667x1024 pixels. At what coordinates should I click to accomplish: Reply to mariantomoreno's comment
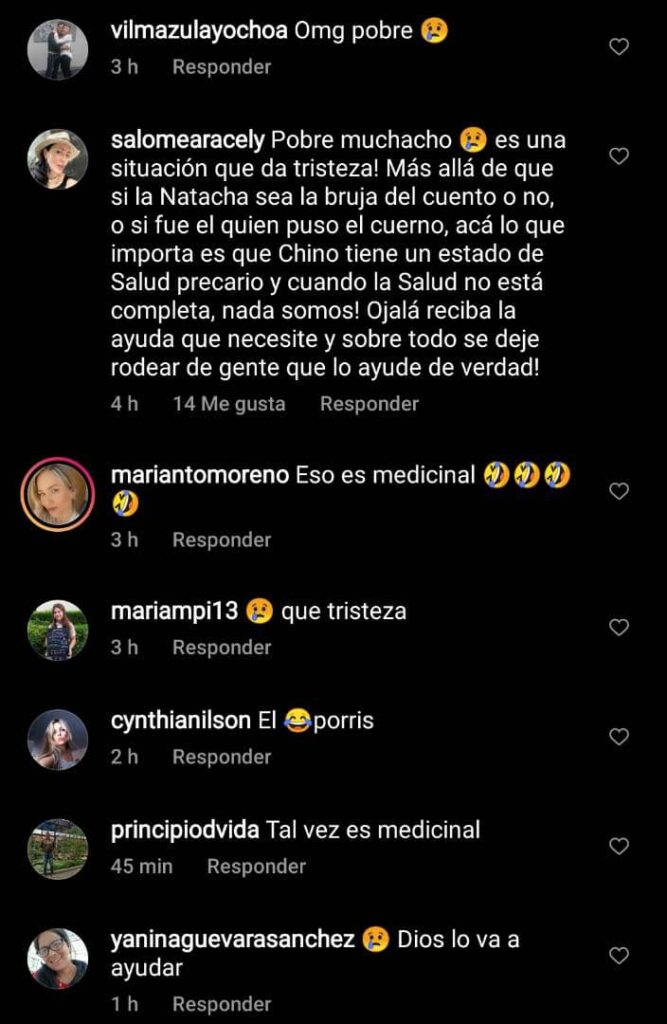(x=221, y=540)
